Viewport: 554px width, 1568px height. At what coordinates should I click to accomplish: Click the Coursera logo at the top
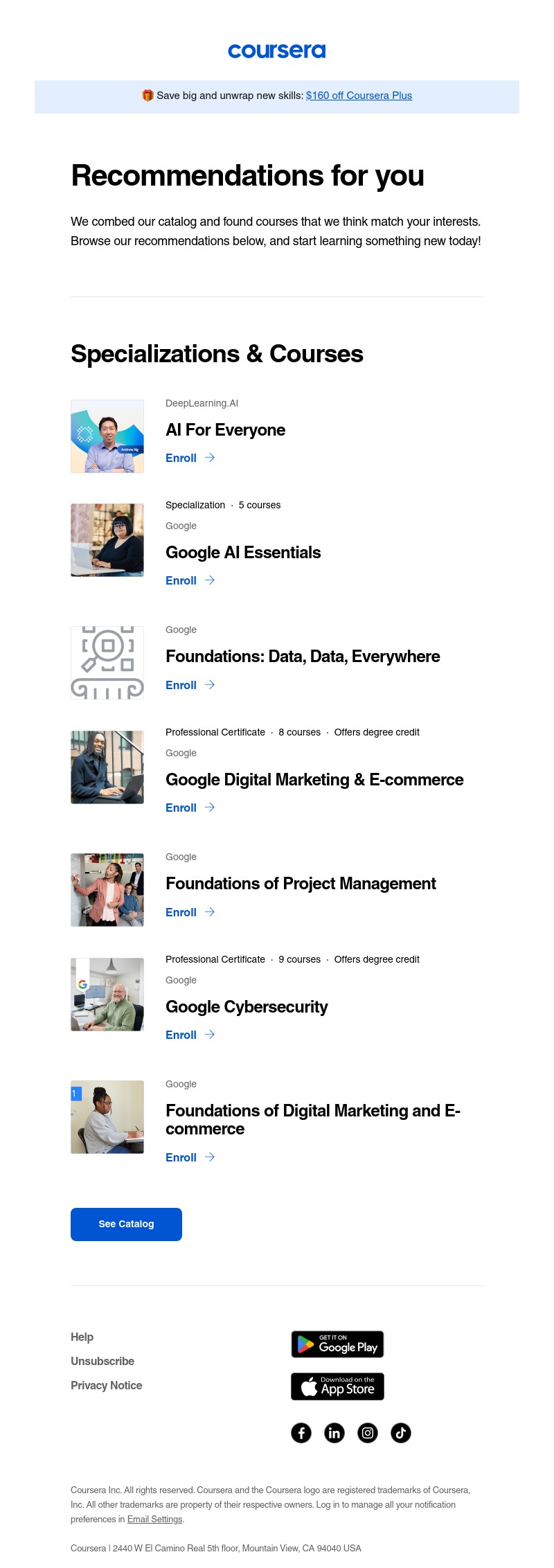coord(276,51)
